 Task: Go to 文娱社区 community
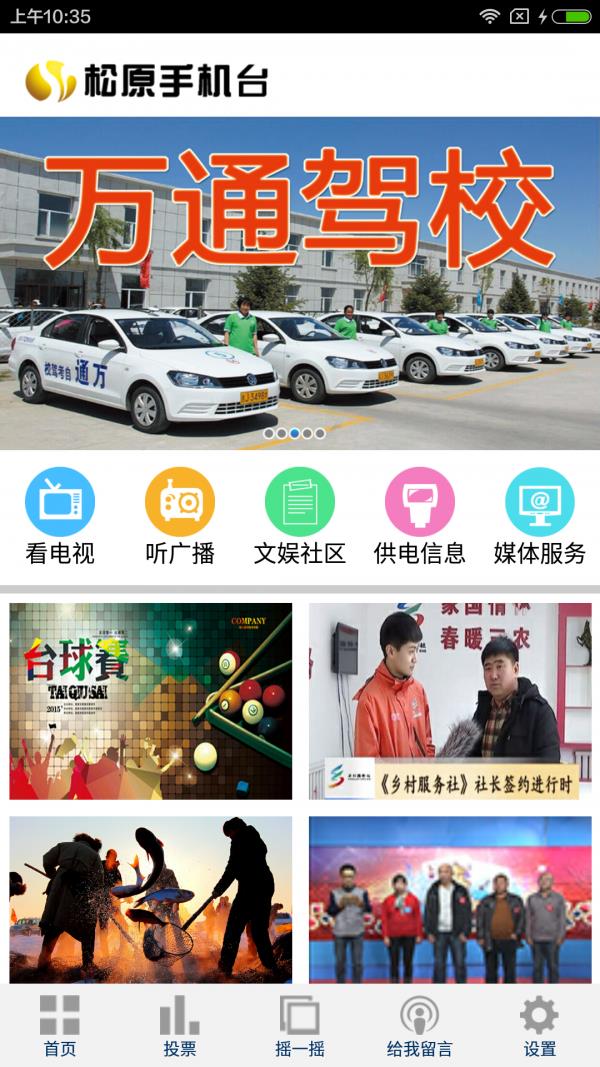[x=300, y=515]
